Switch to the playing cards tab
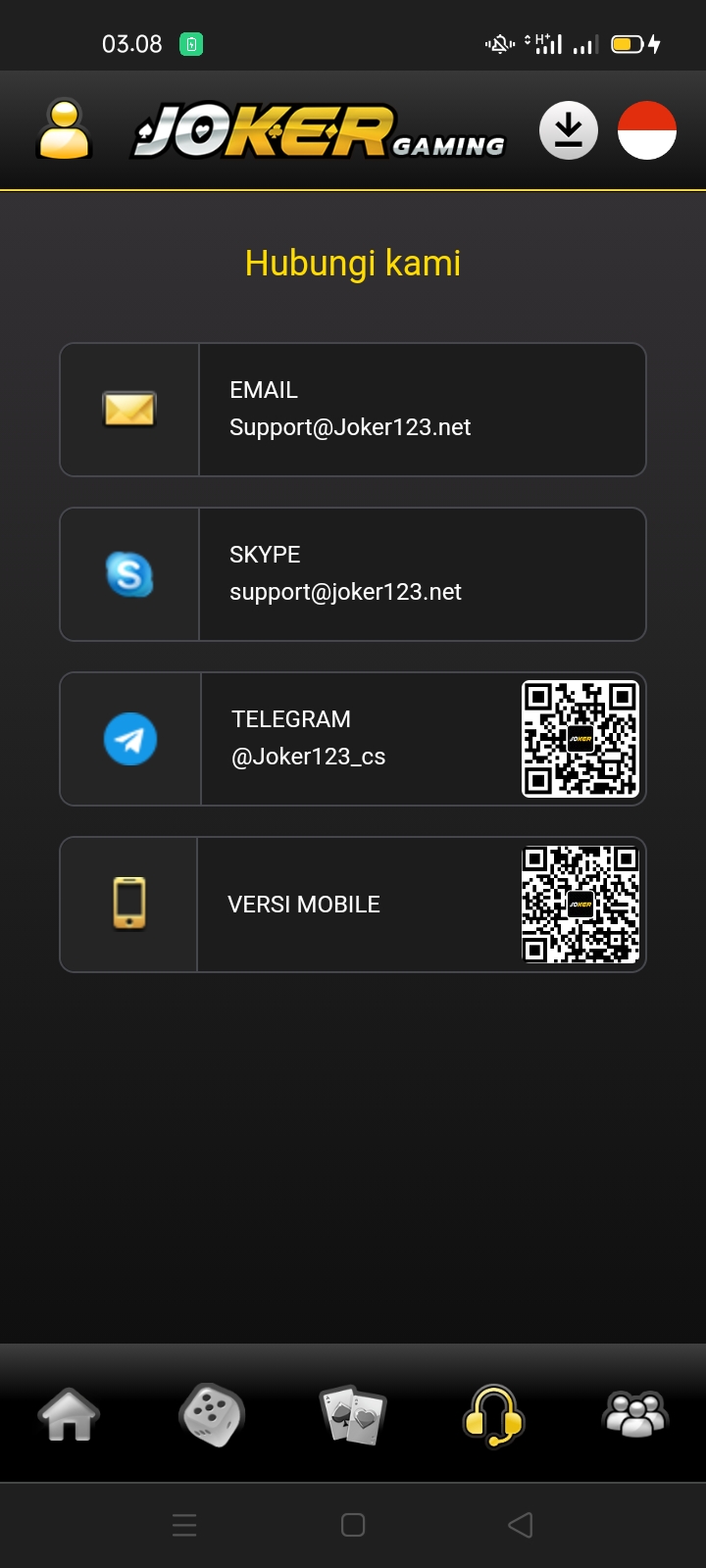 pos(353,1415)
